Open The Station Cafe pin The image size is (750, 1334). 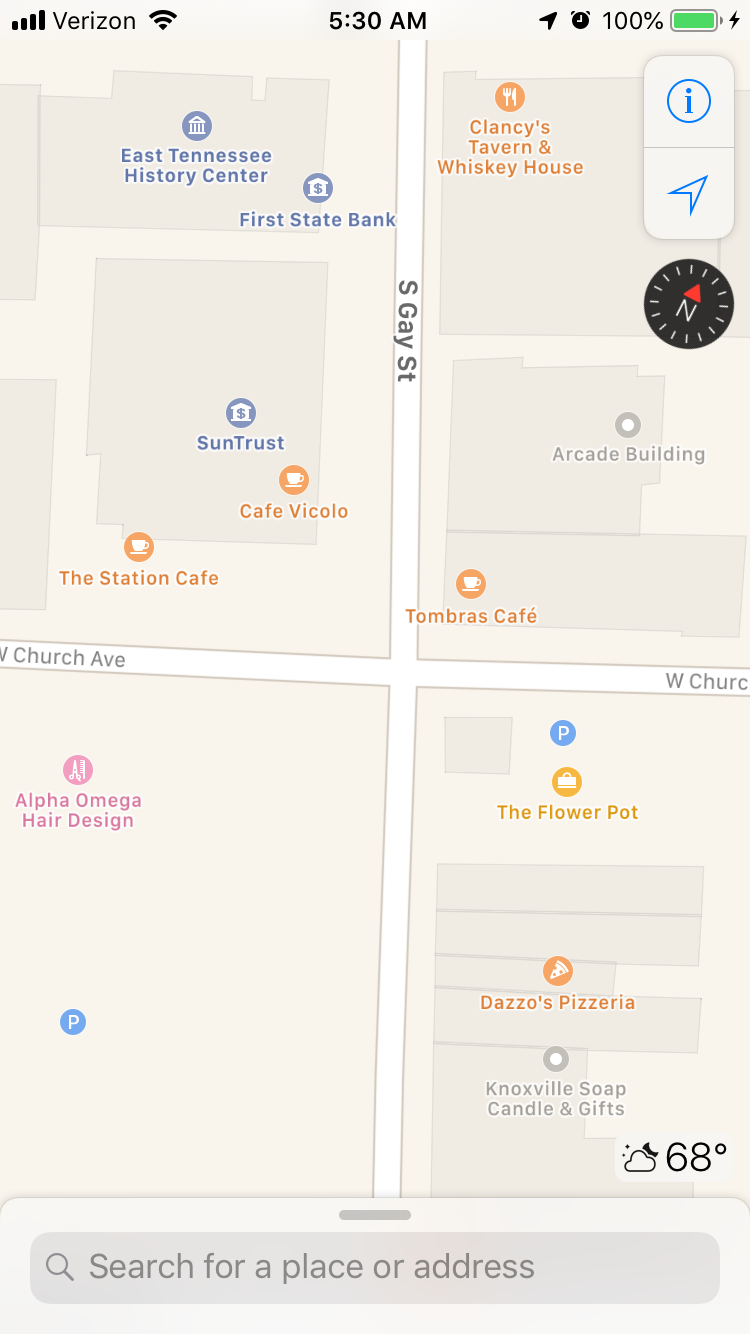click(139, 547)
